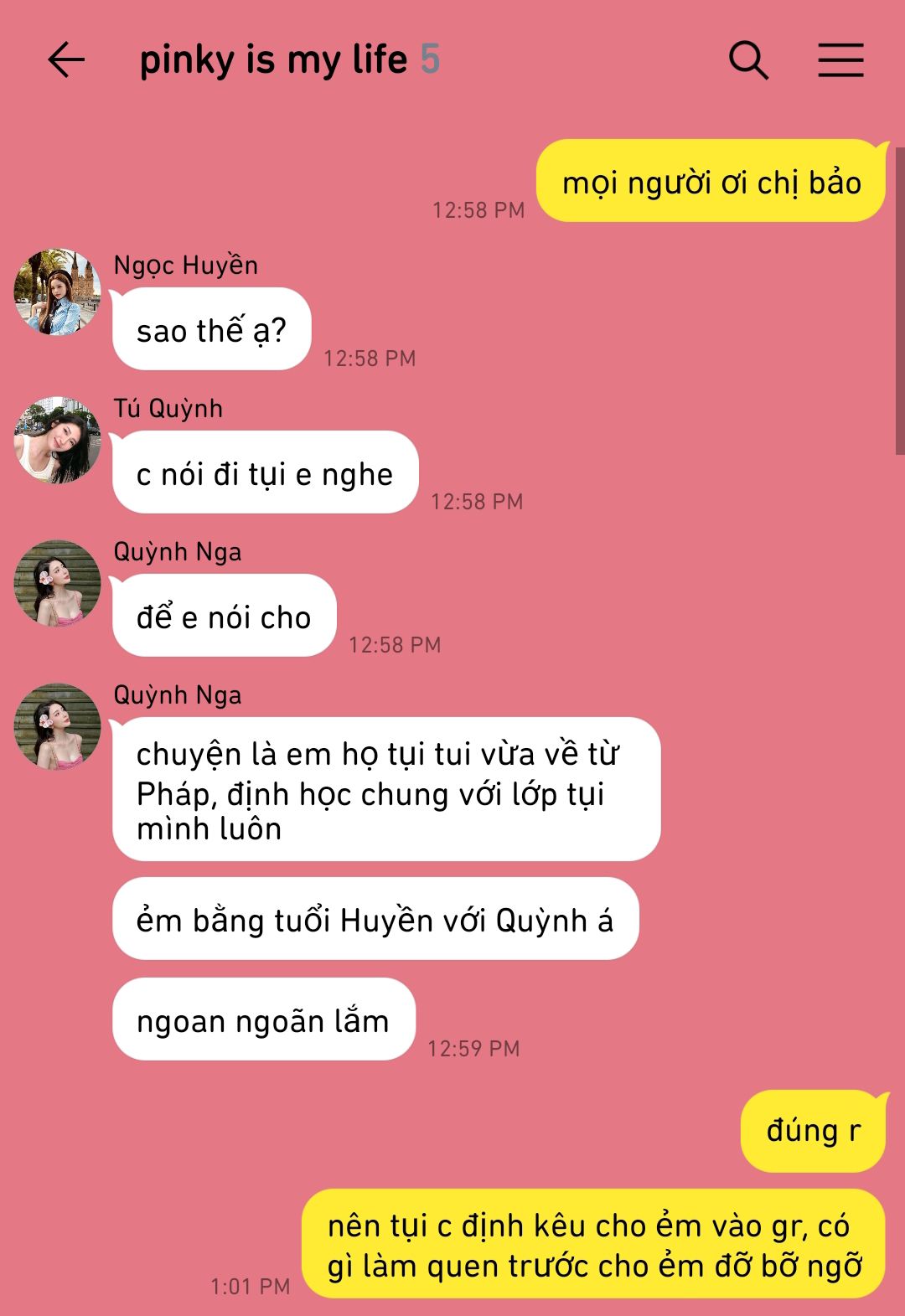Open Ngọc Huyền's profile picture

point(57,292)
